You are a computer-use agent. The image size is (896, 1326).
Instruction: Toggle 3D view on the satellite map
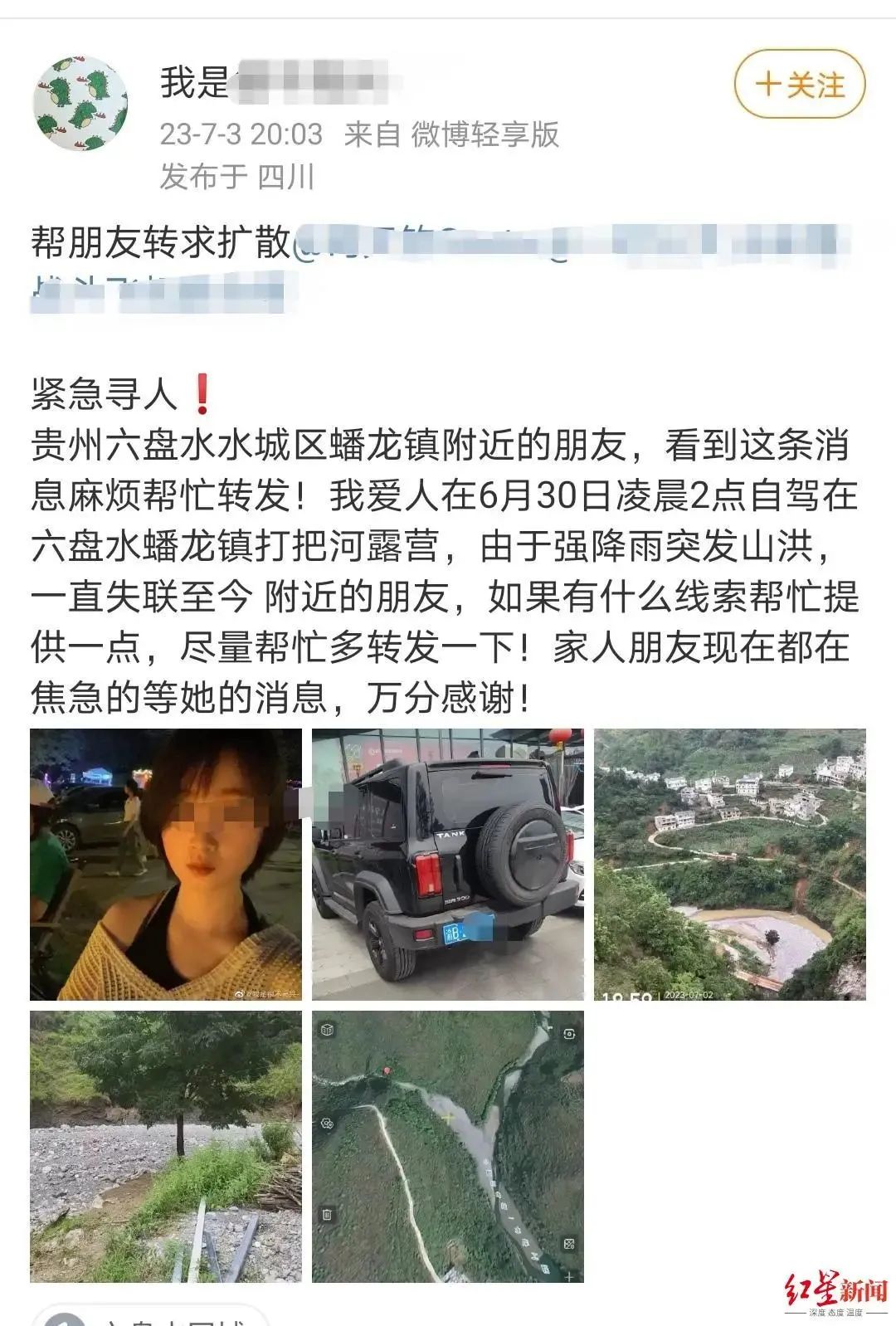(326, 1031)
